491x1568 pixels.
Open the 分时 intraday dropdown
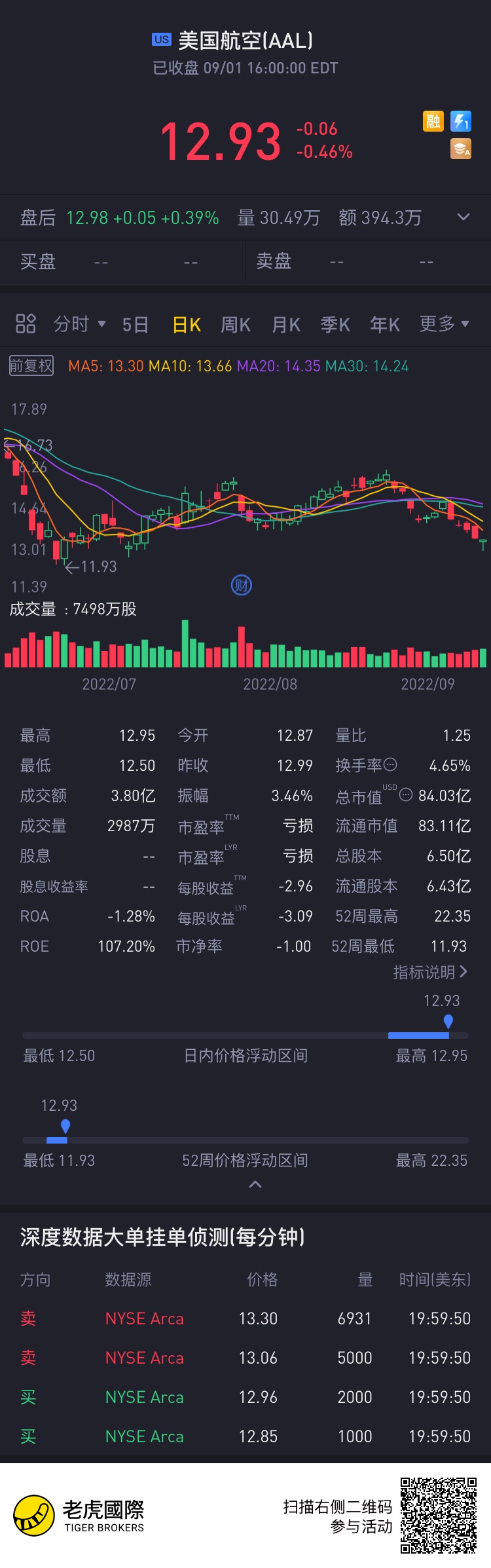[x=79, y=324]
